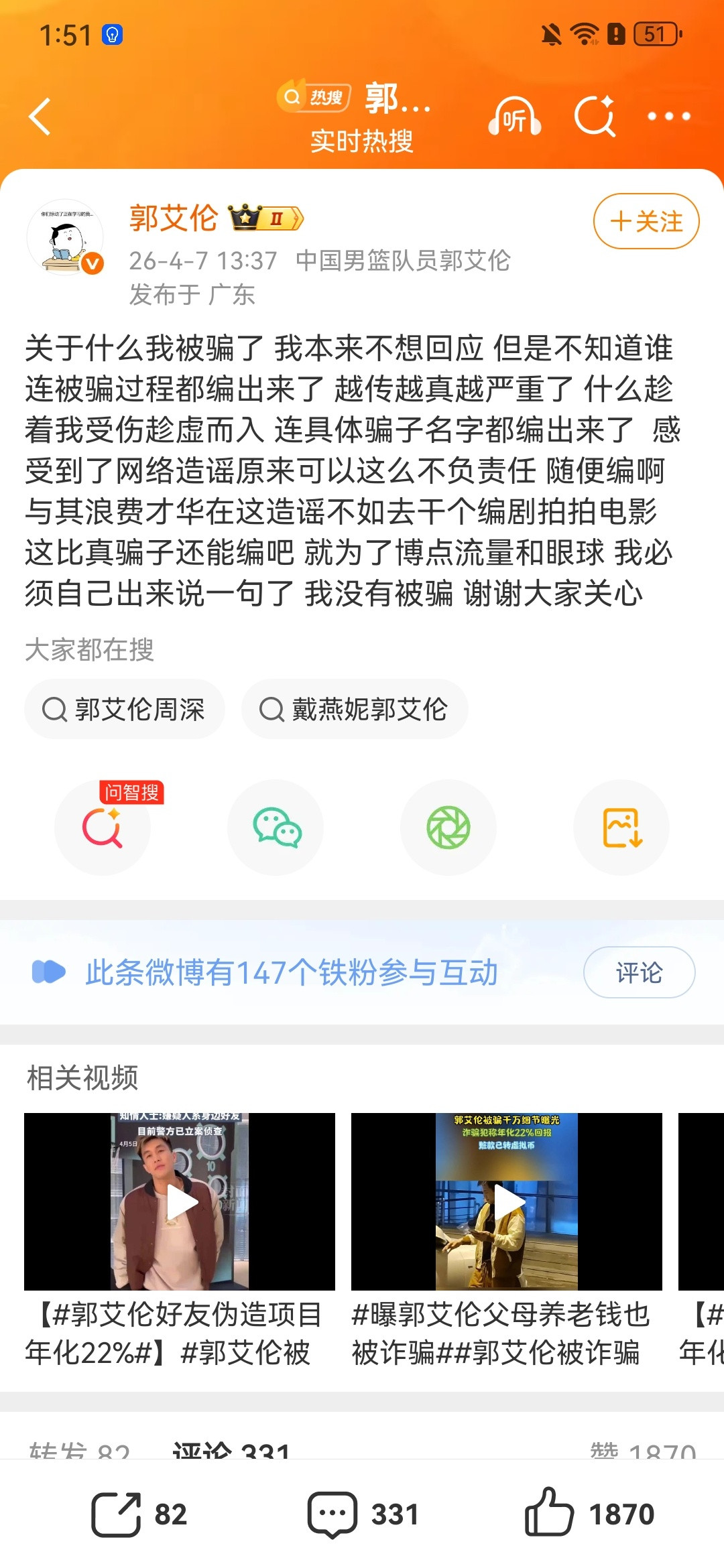The width and height of the screenshot is (724, 1568).
Task: Open the more options icon in header
Action: 670,117
